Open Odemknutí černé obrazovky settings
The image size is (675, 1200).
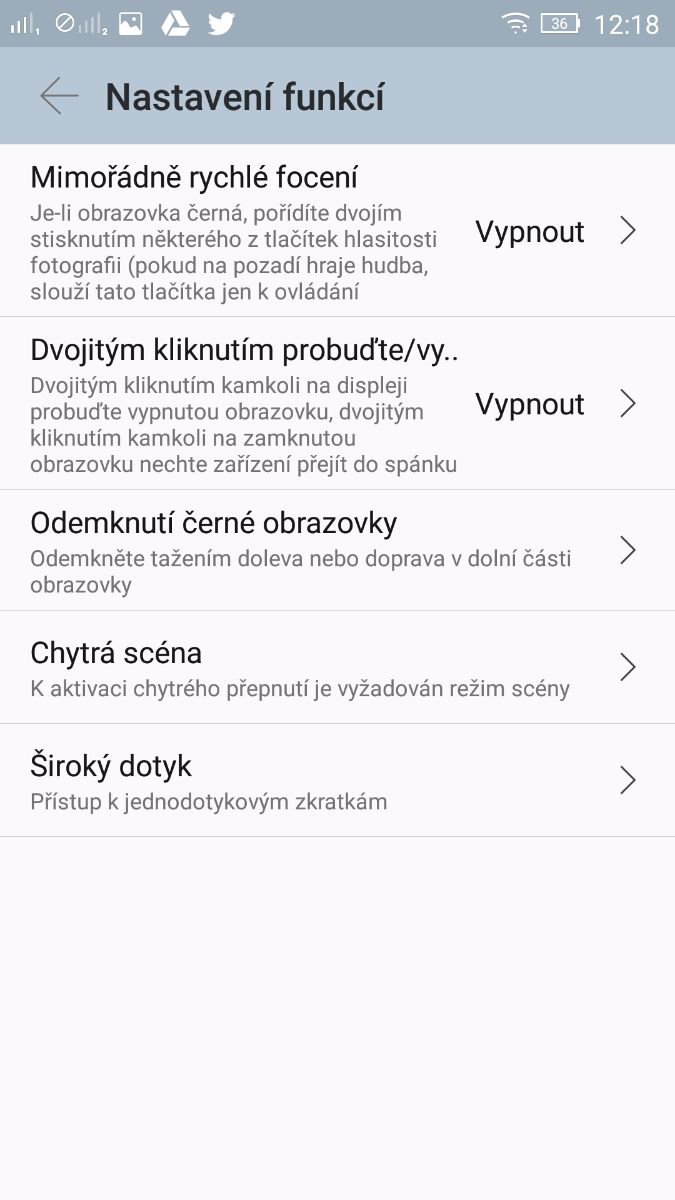point(337,550)
